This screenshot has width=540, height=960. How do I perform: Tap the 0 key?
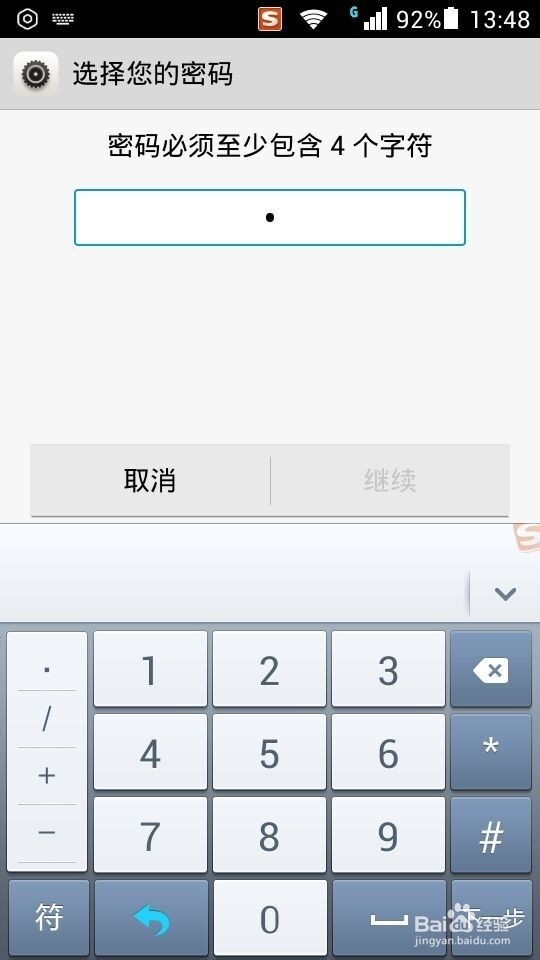pyautogui.click(x=269, y=918)
